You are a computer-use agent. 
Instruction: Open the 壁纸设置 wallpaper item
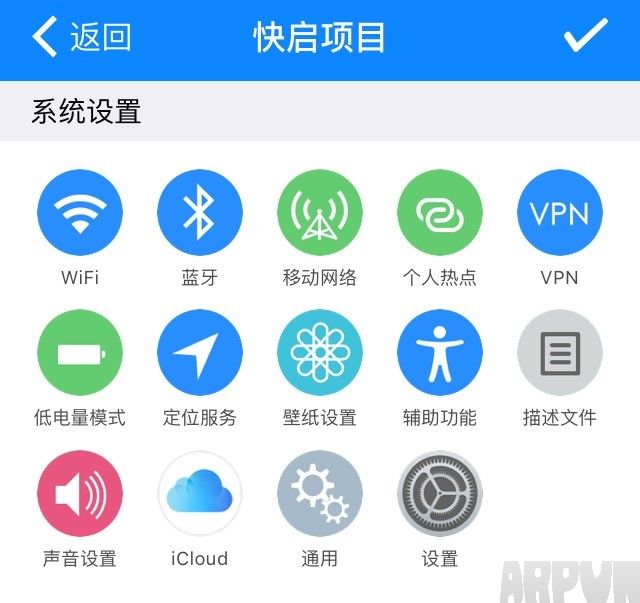coord(320,352)
